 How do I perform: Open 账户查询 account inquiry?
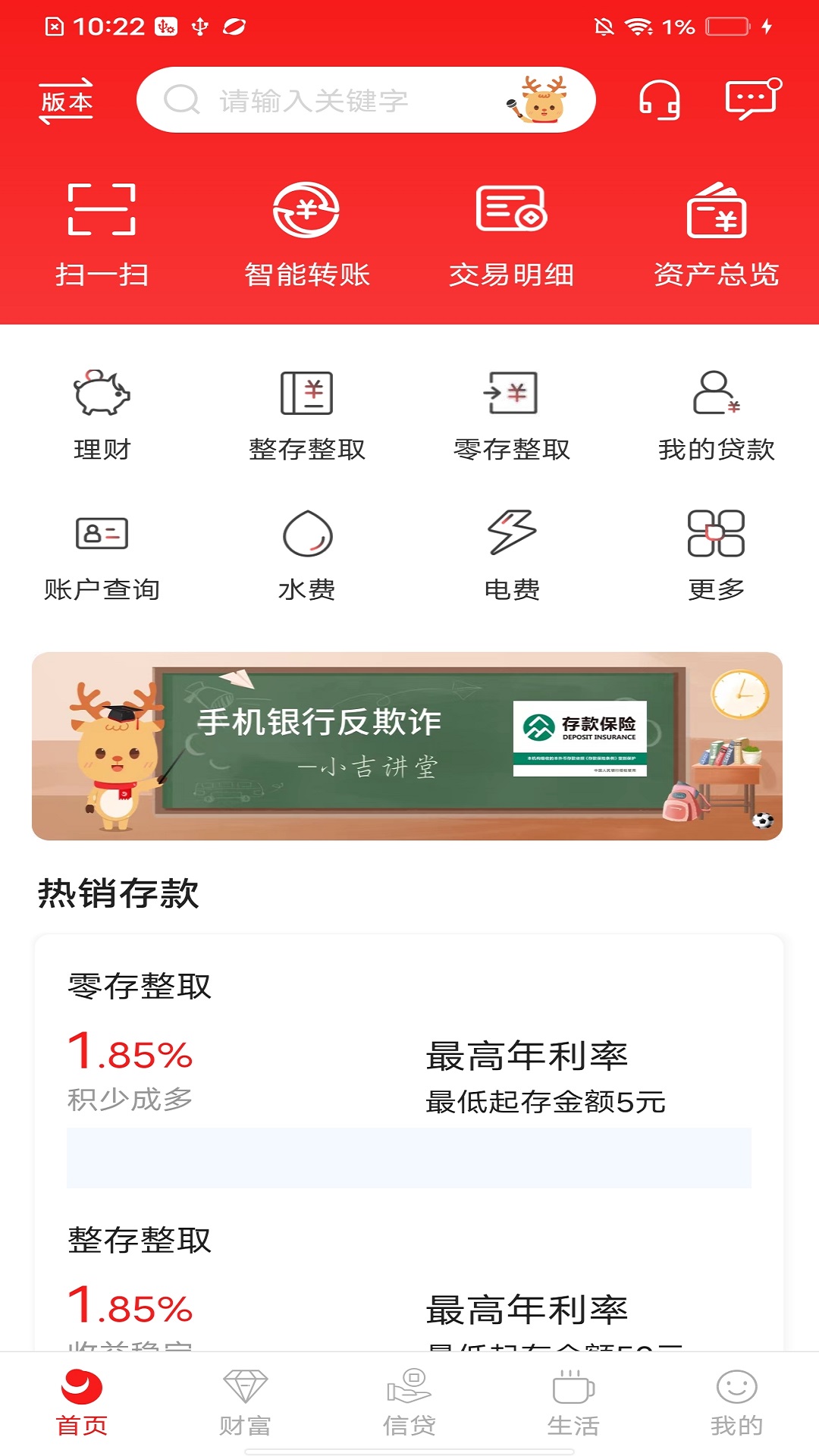click(x=102, y=555)
